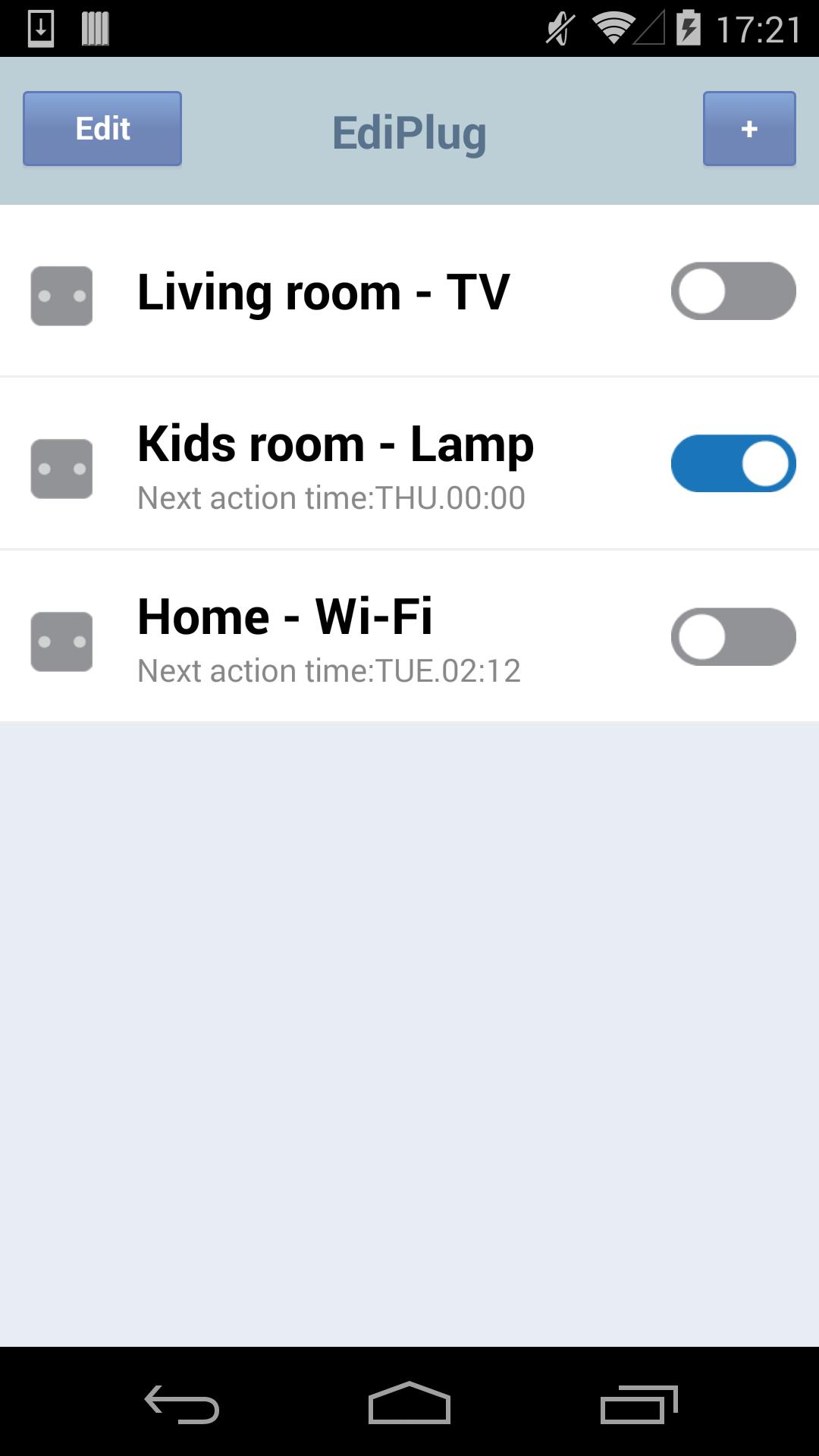Enable the Home - Wi-Fi plug switch
This screenshot has height=1456, width=819.
click(x=733, y=637)
